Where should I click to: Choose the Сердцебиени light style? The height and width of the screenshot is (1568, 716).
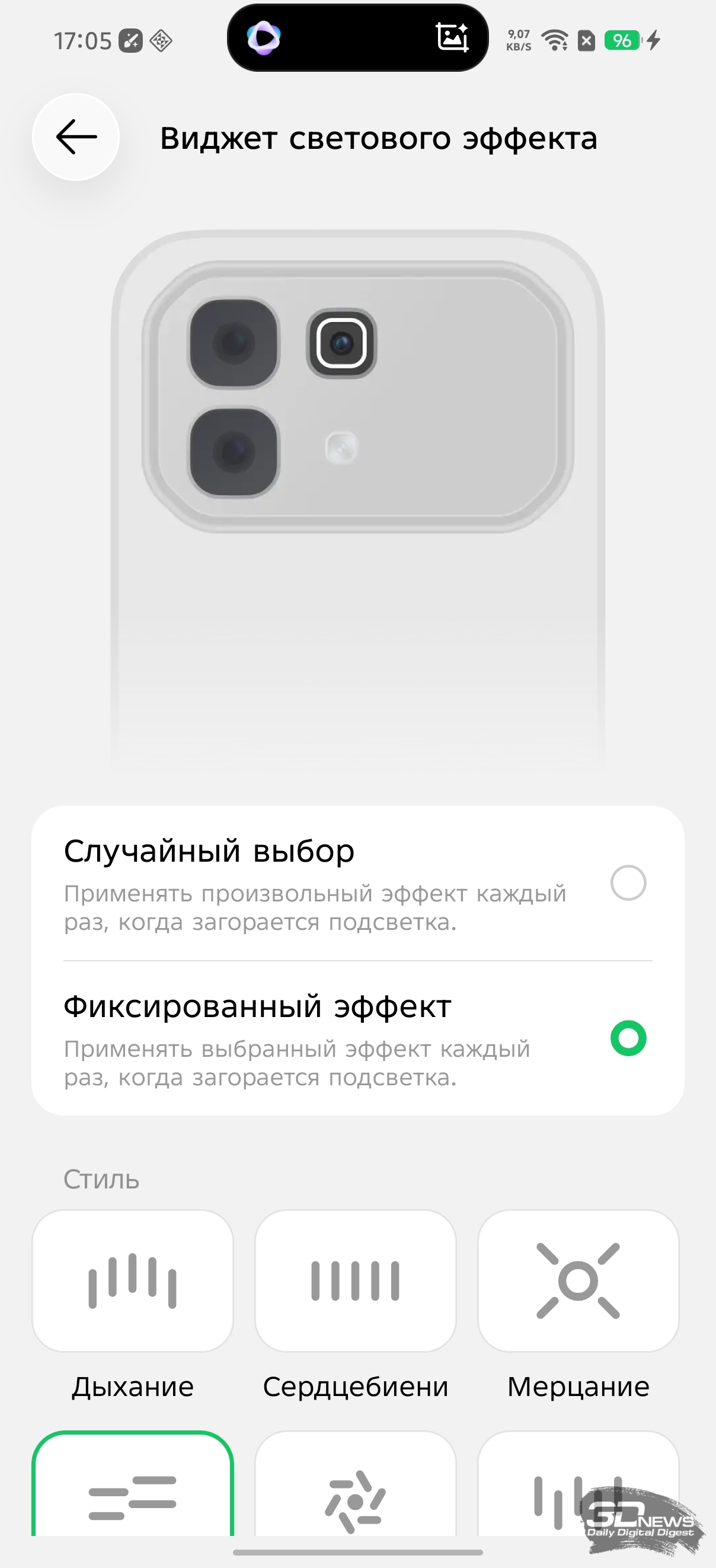[355, 1281]
